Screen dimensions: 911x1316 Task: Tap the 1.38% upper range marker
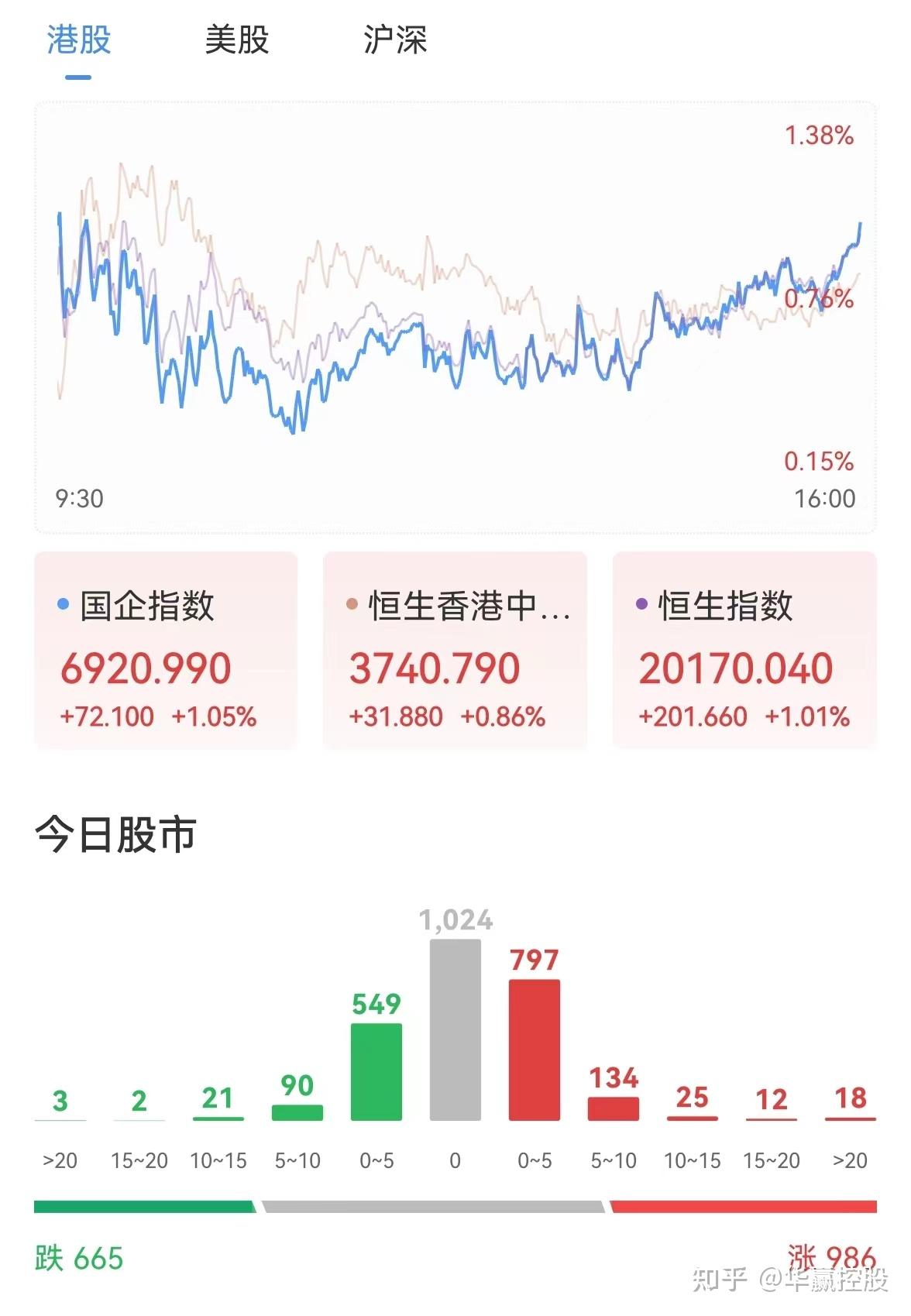tap(818, 136)
